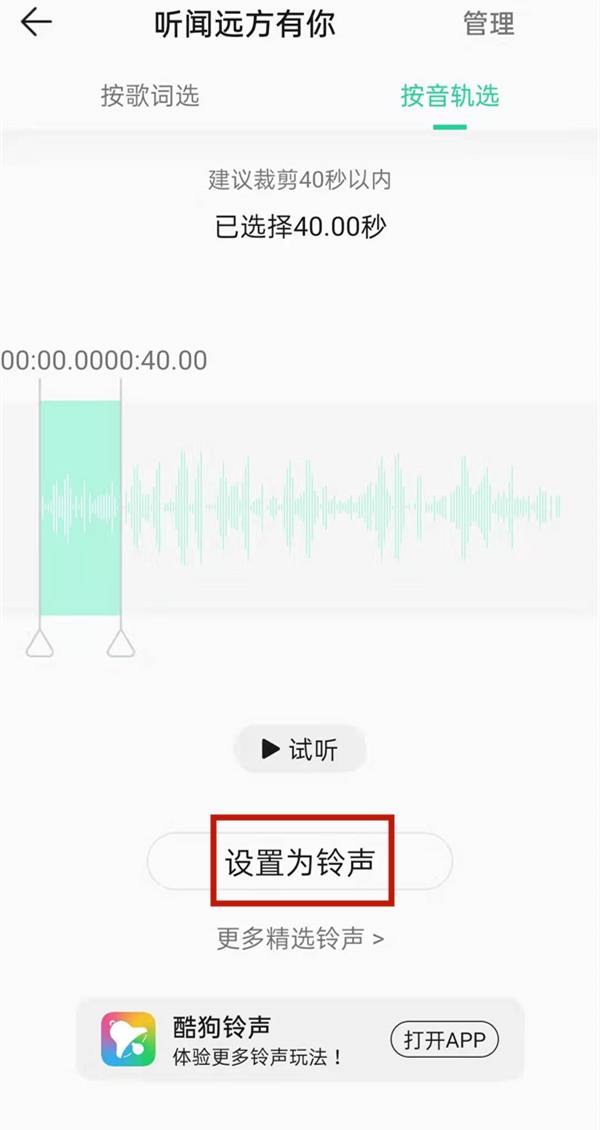Open 管理 in the top bar

coord(489,25)
